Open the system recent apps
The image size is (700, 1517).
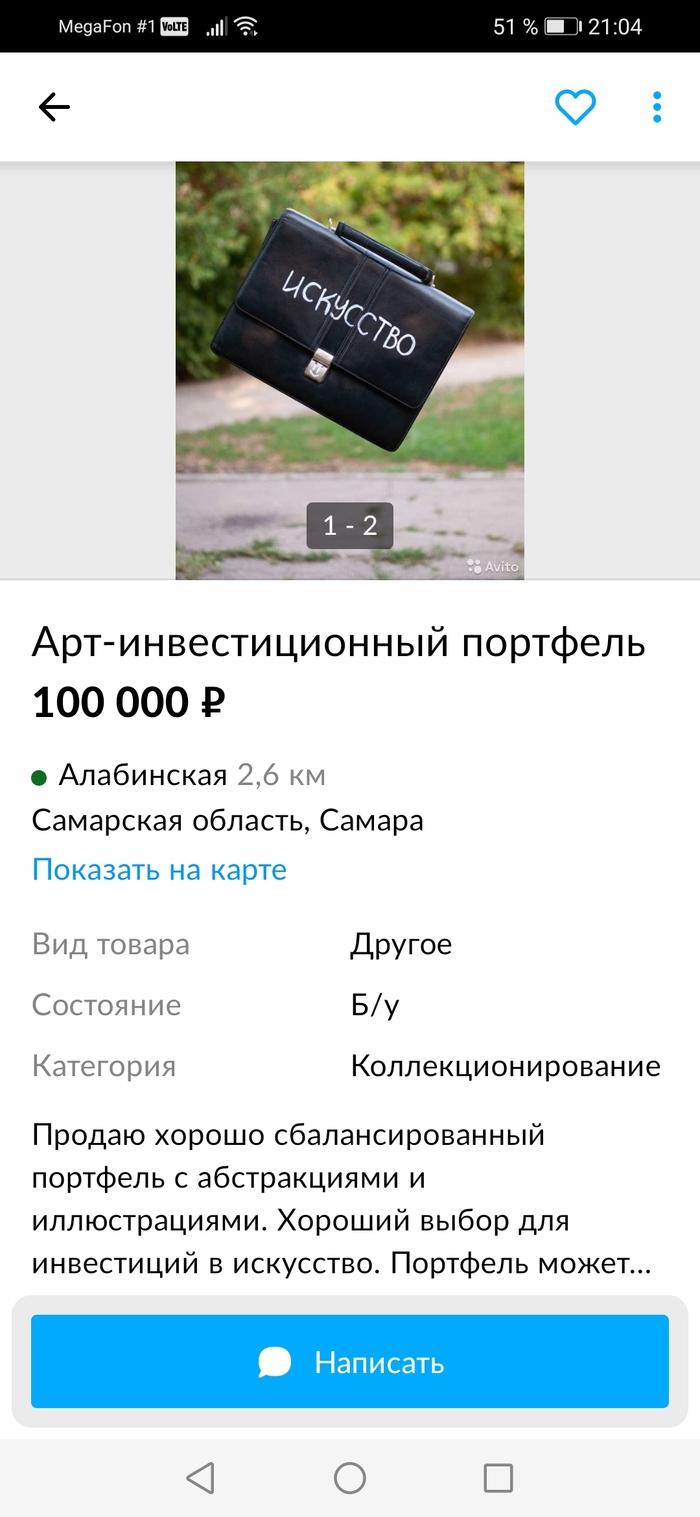tap(498, 1478)
